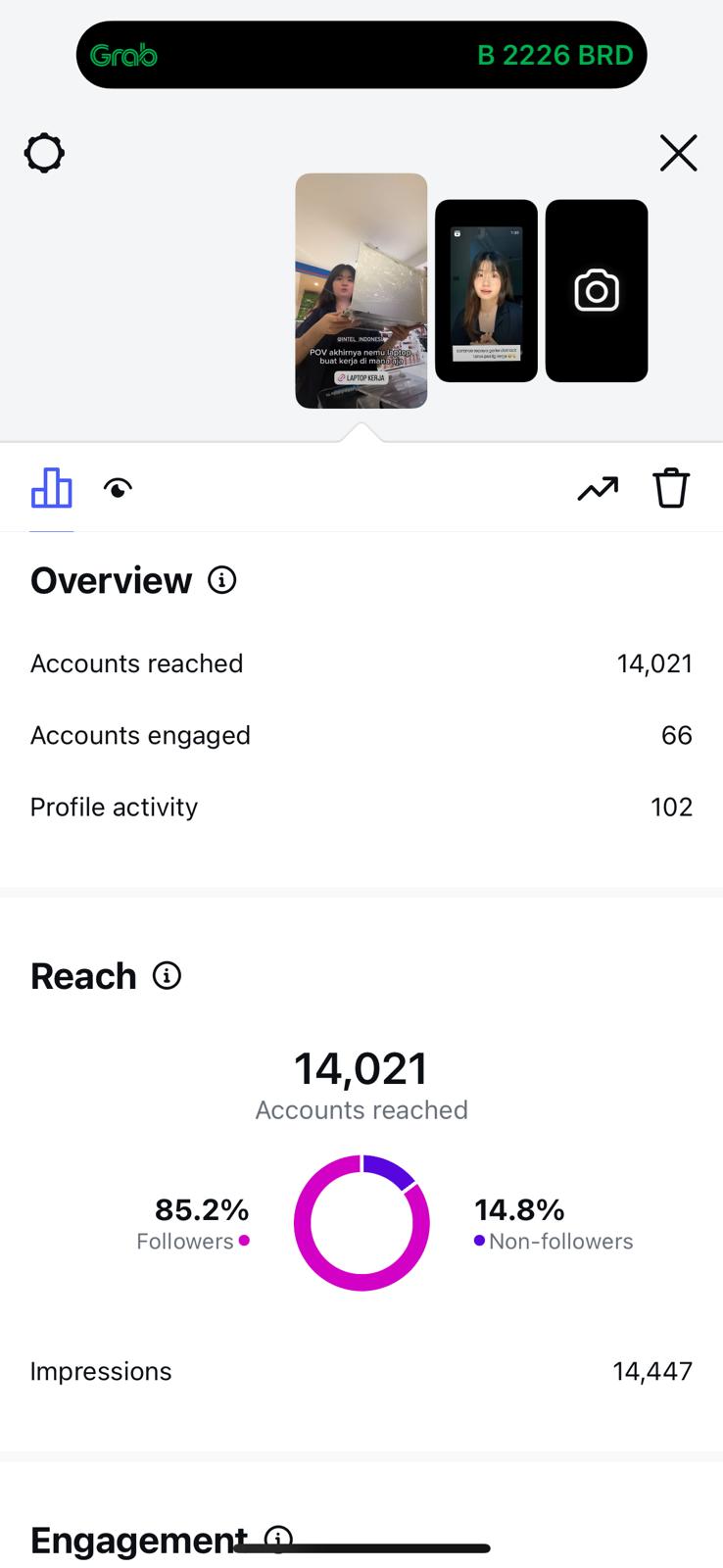This screenshot has width=723, height=1568.
Task: Show info about Reach section
Action: click(x=168, y=976)
